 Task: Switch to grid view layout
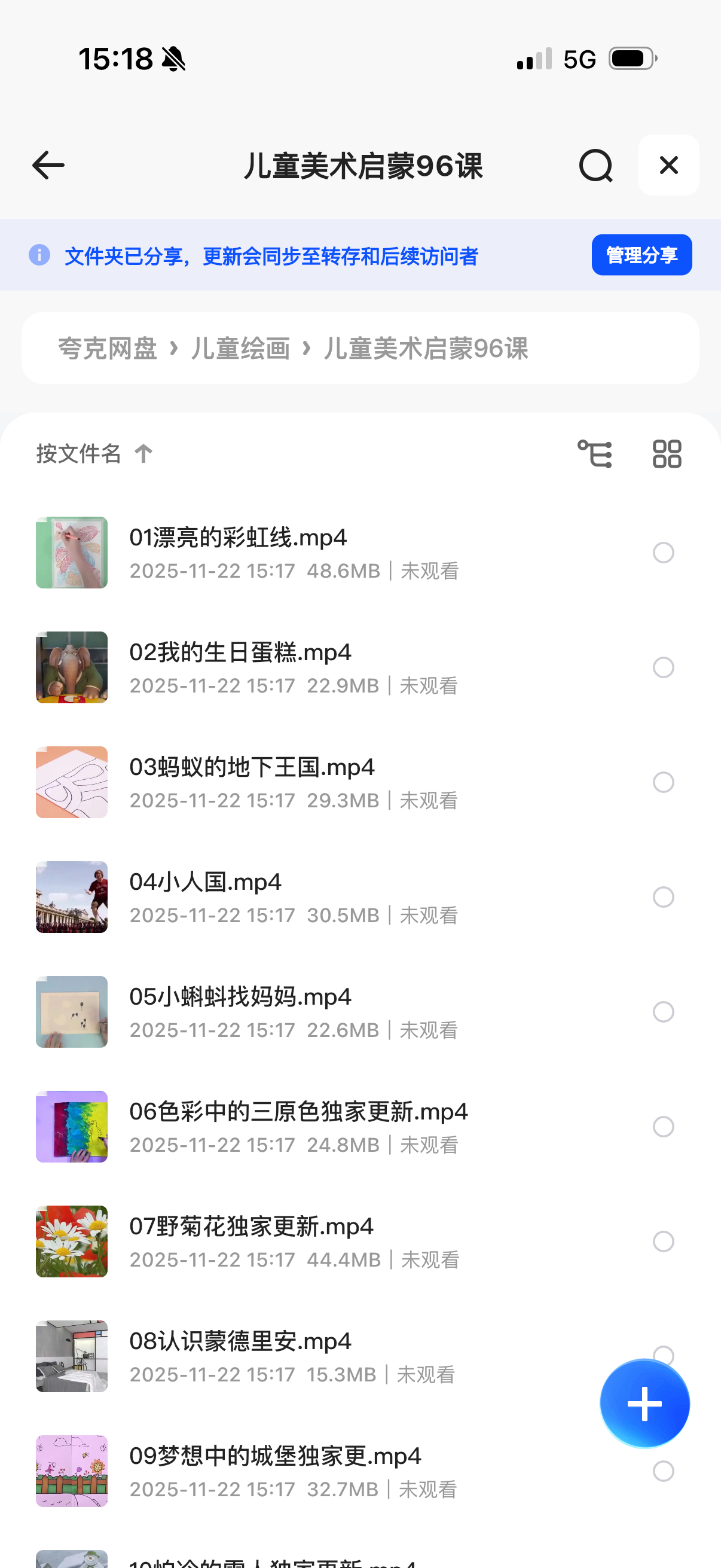667,454
